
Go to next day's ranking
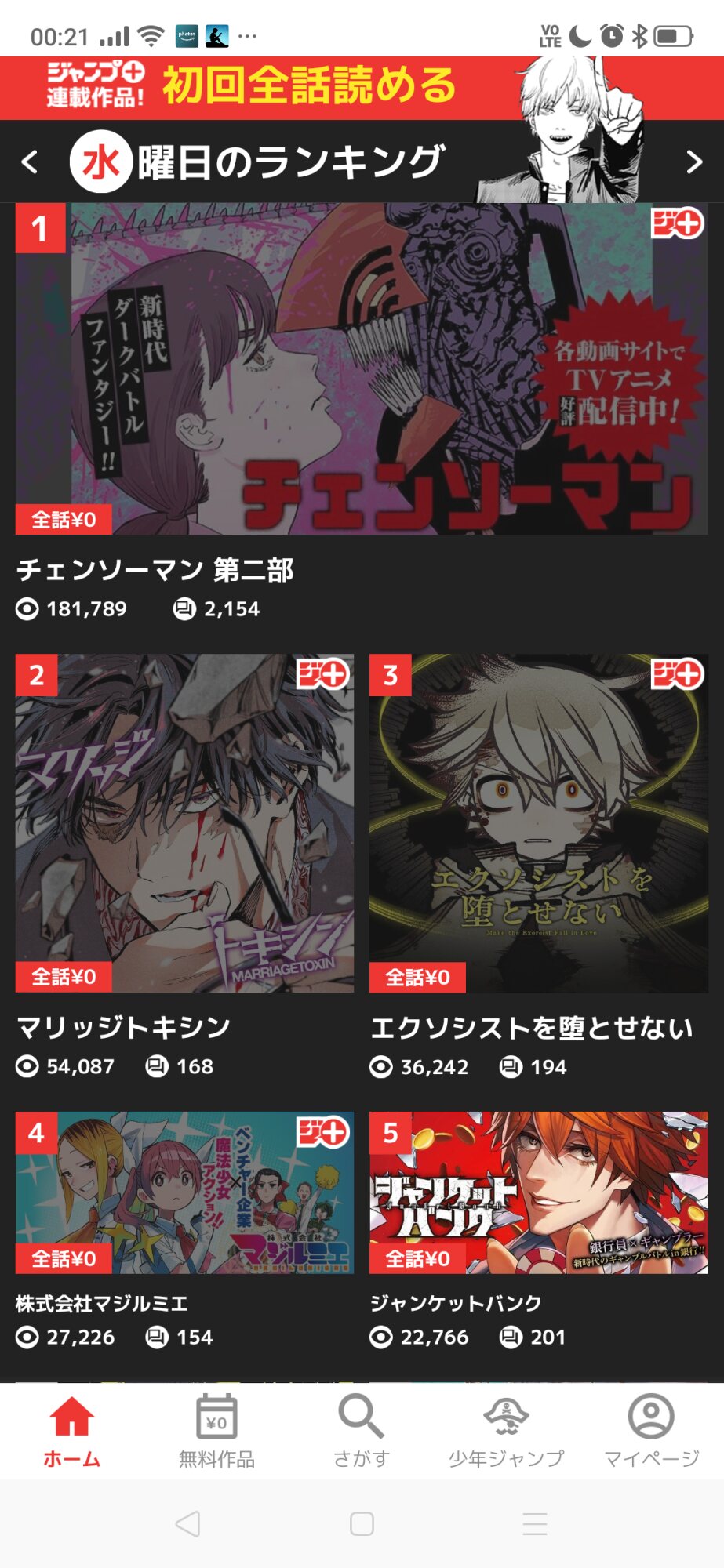click(693, 162)
